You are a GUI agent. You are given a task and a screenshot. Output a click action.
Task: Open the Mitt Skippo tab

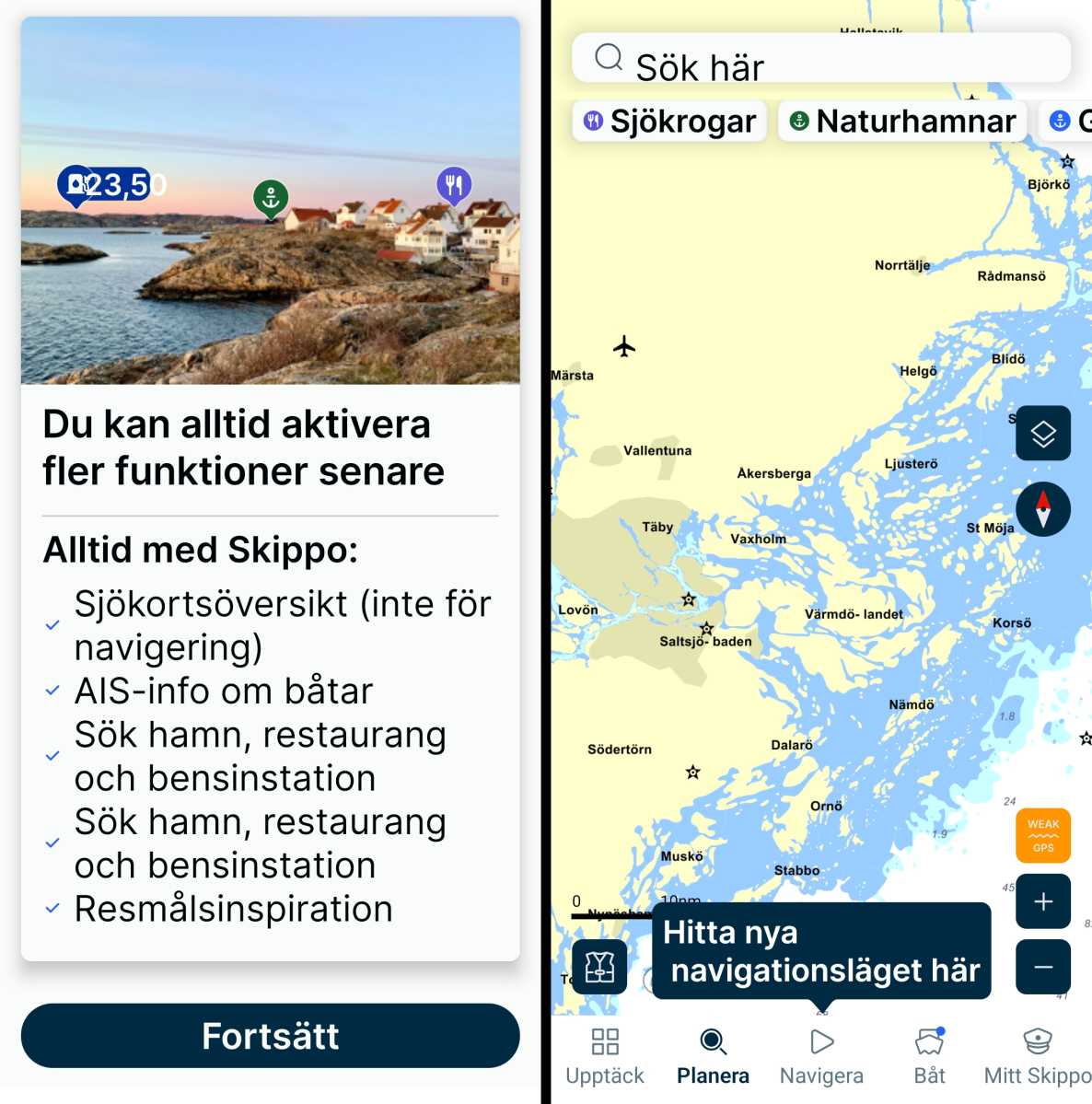pos(1037,1055)
